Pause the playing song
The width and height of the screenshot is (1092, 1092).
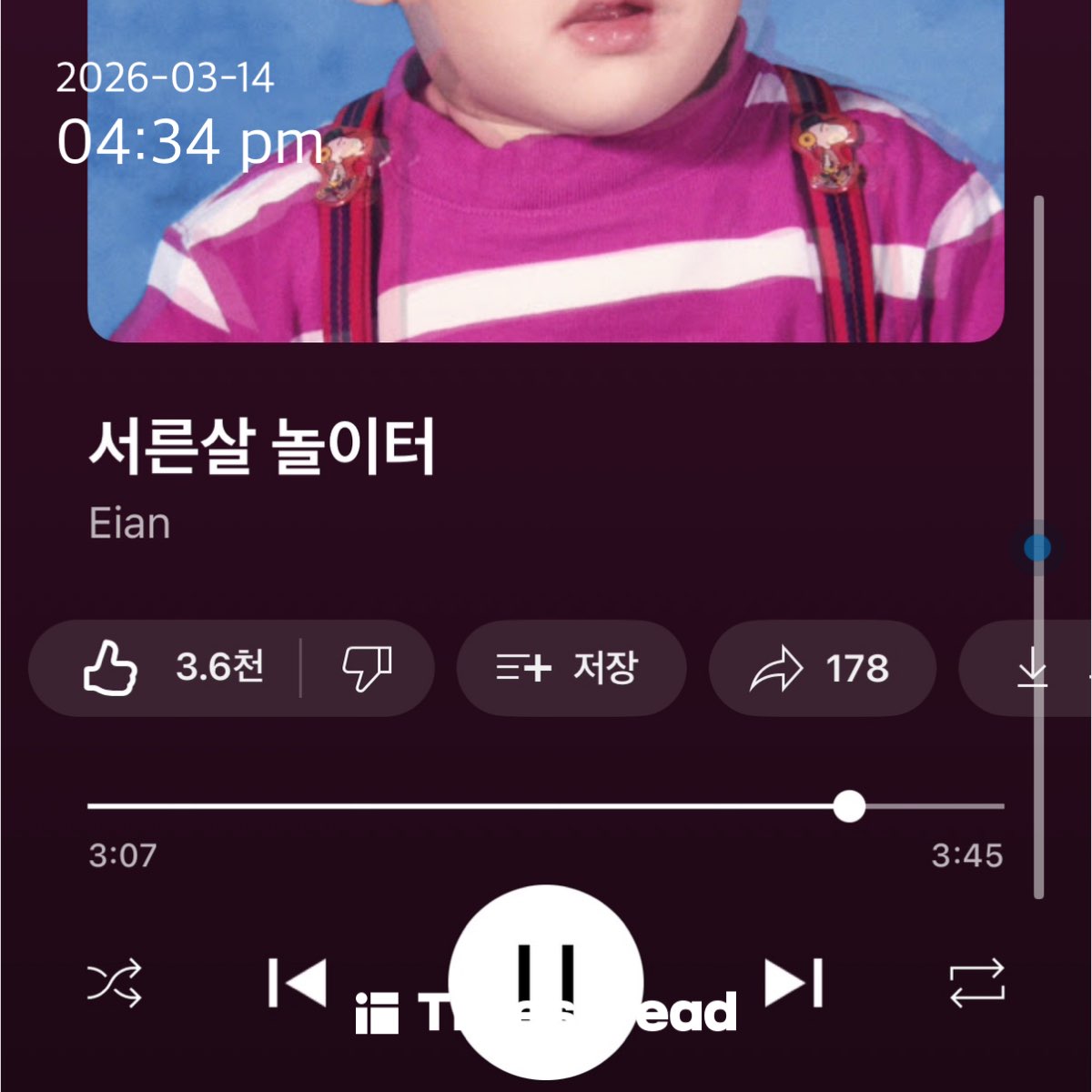pyautogui.click(x=546, y=981)
